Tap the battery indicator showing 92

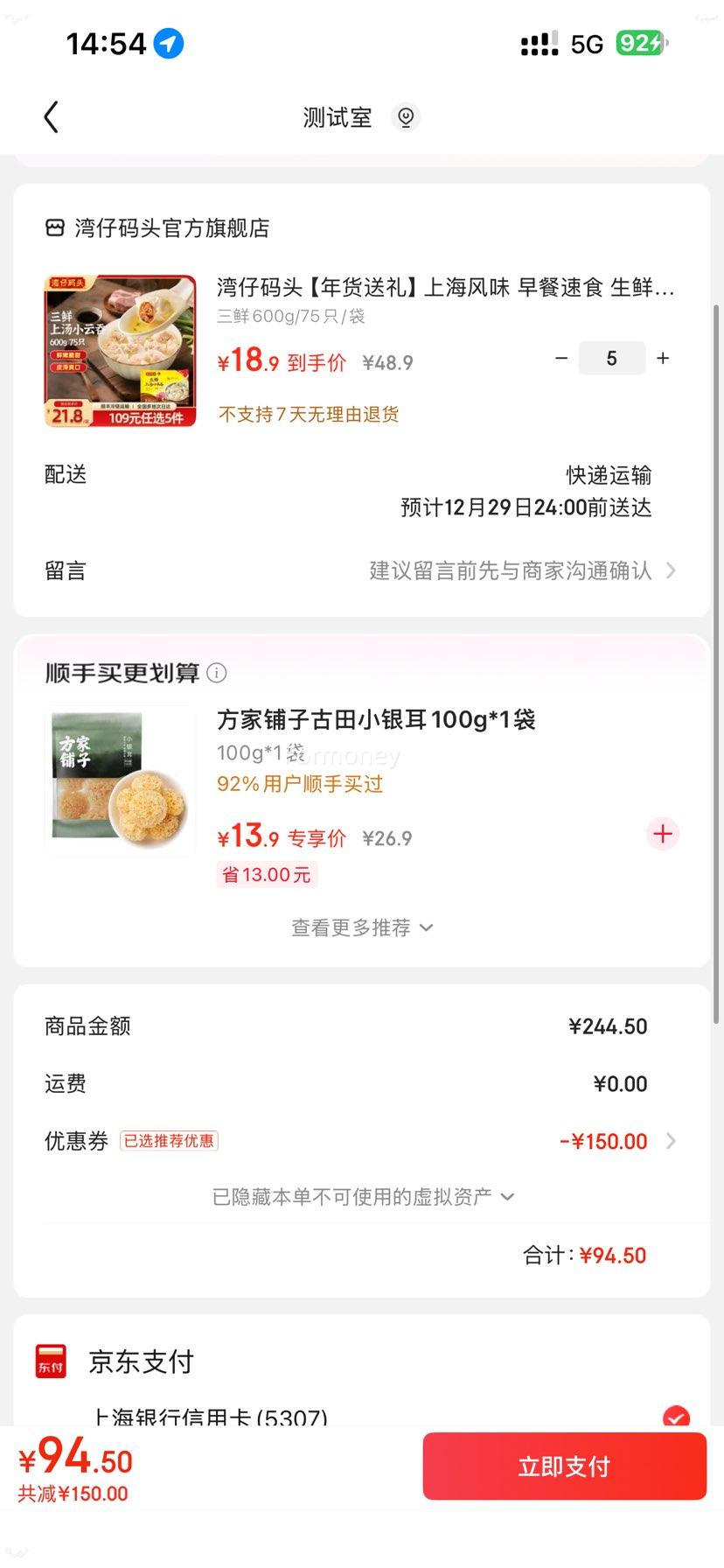(641, 43)
